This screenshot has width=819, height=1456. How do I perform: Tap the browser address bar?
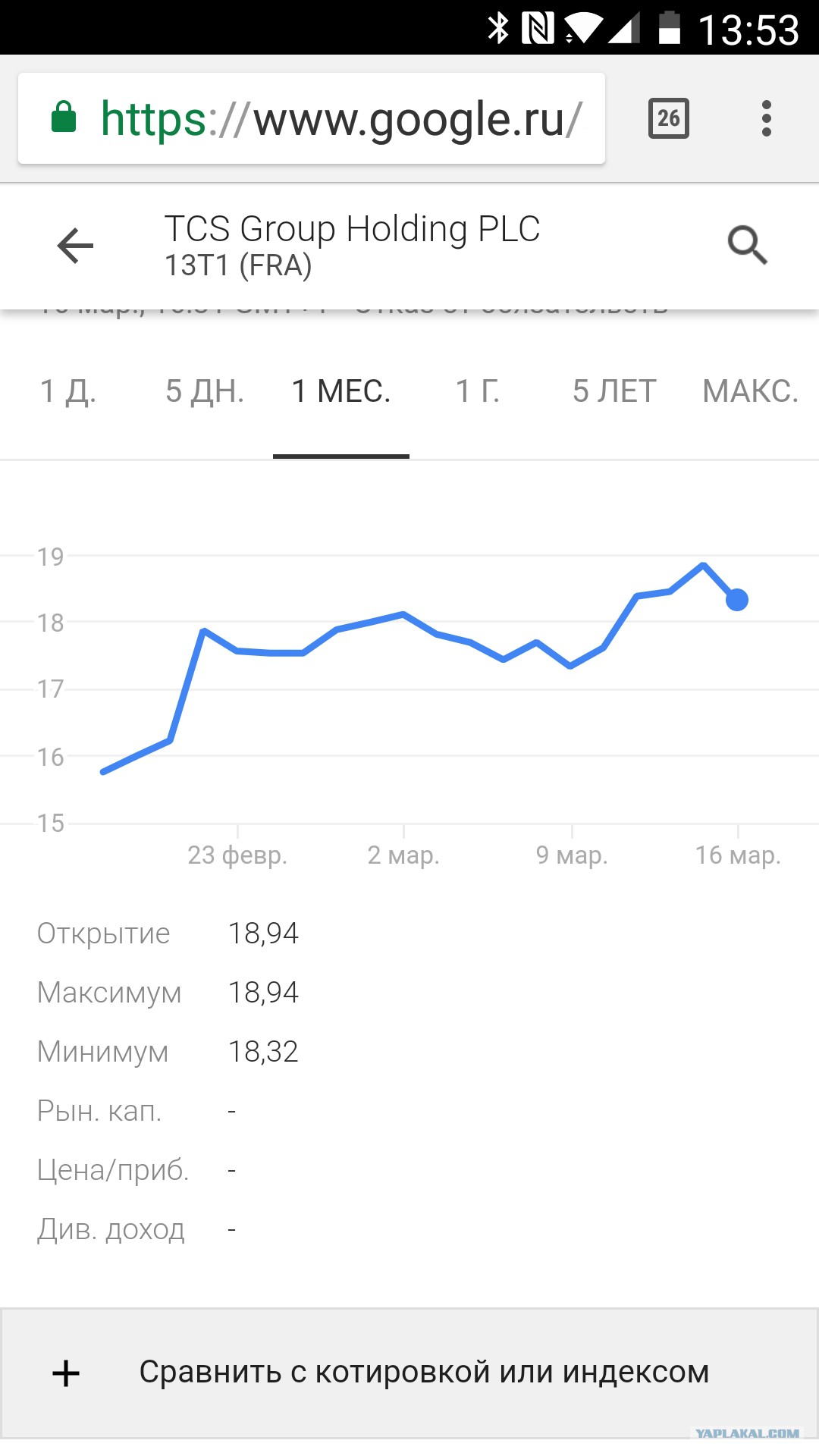coord(312,119)
